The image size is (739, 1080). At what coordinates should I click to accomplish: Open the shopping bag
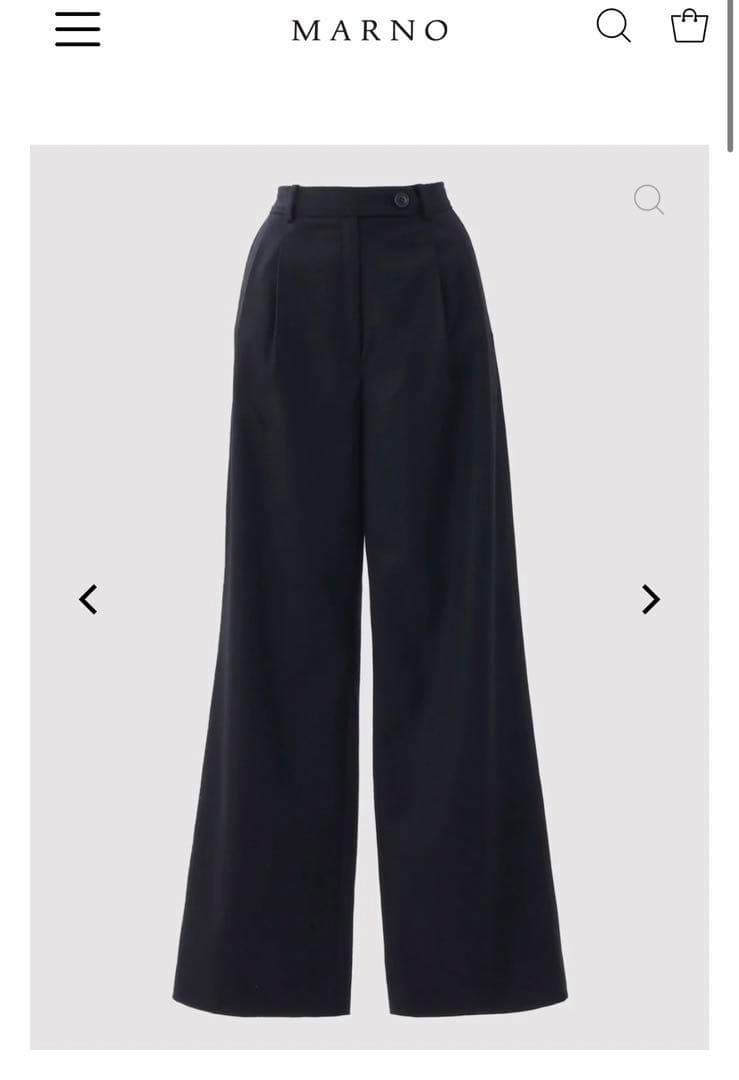(689, 26)
